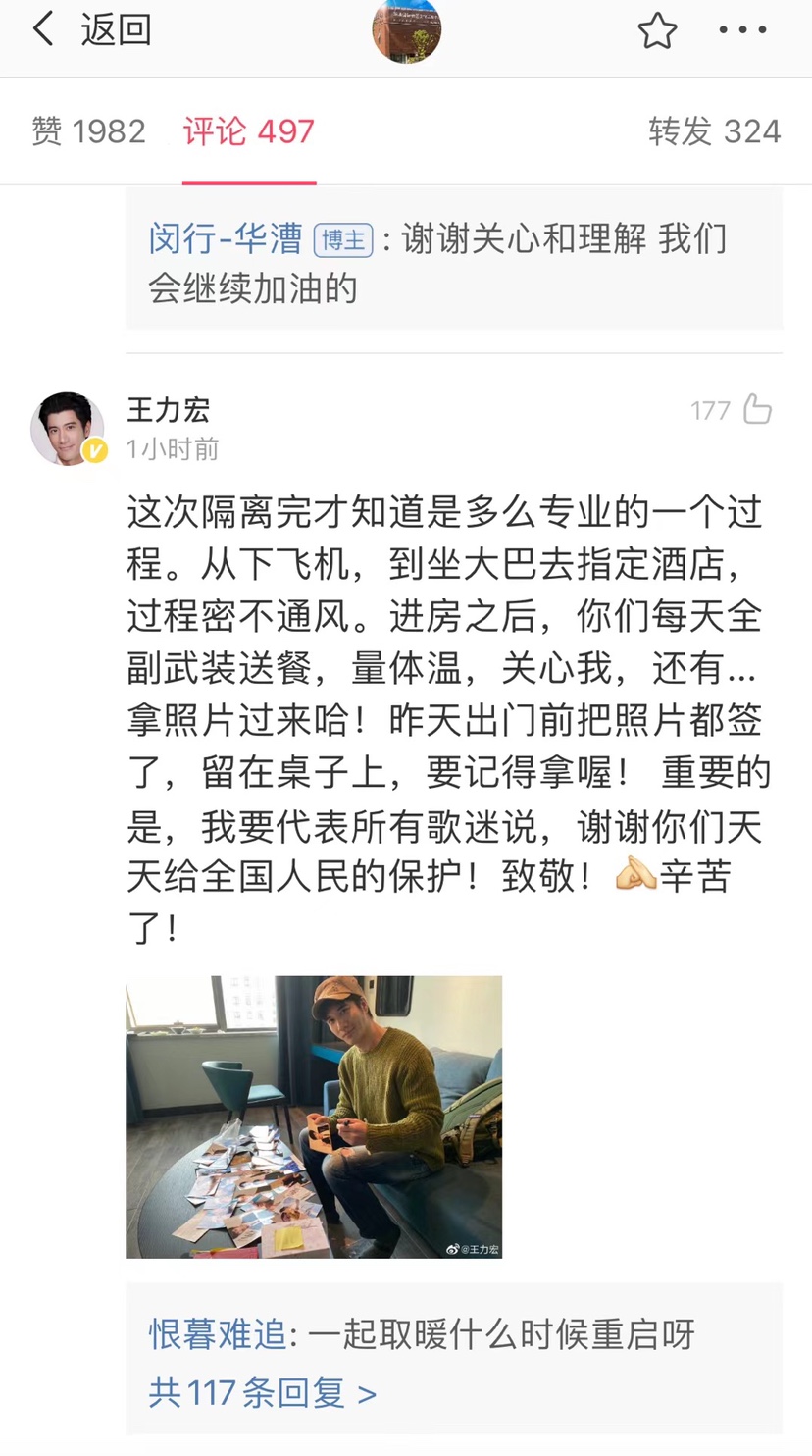Viewport: 812px width, 1456px height.
Task: Tap the 王力宏 username
Action: 168,410
